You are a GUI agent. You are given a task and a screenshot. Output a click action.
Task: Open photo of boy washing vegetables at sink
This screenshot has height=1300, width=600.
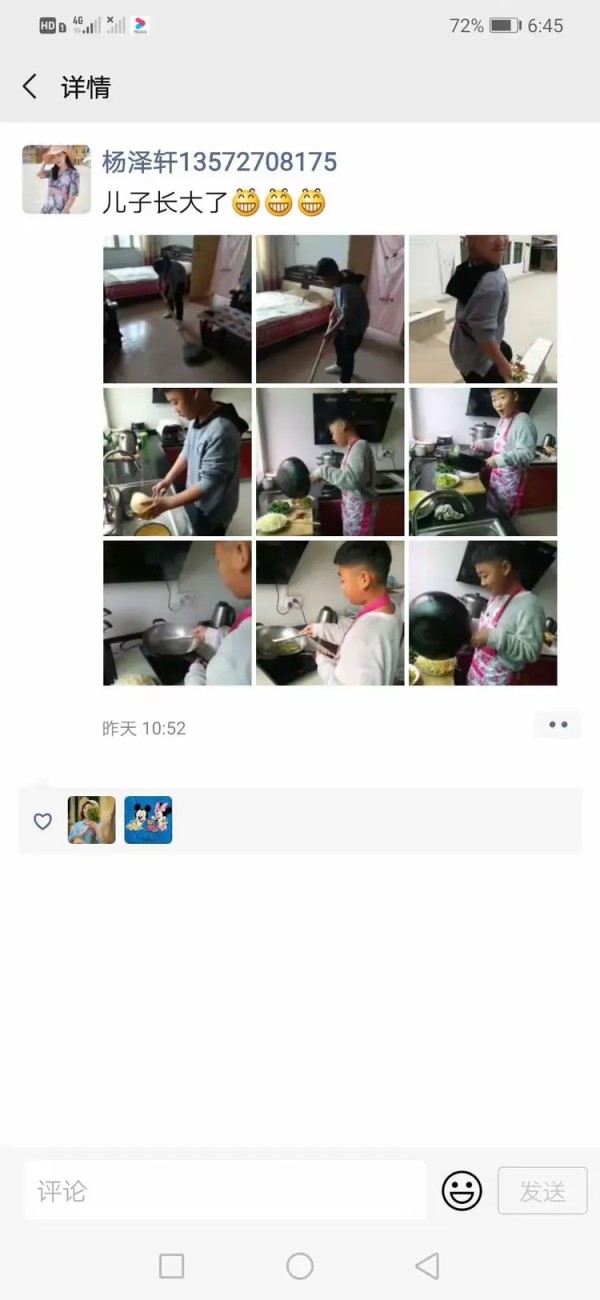click(x=177, y=462)
